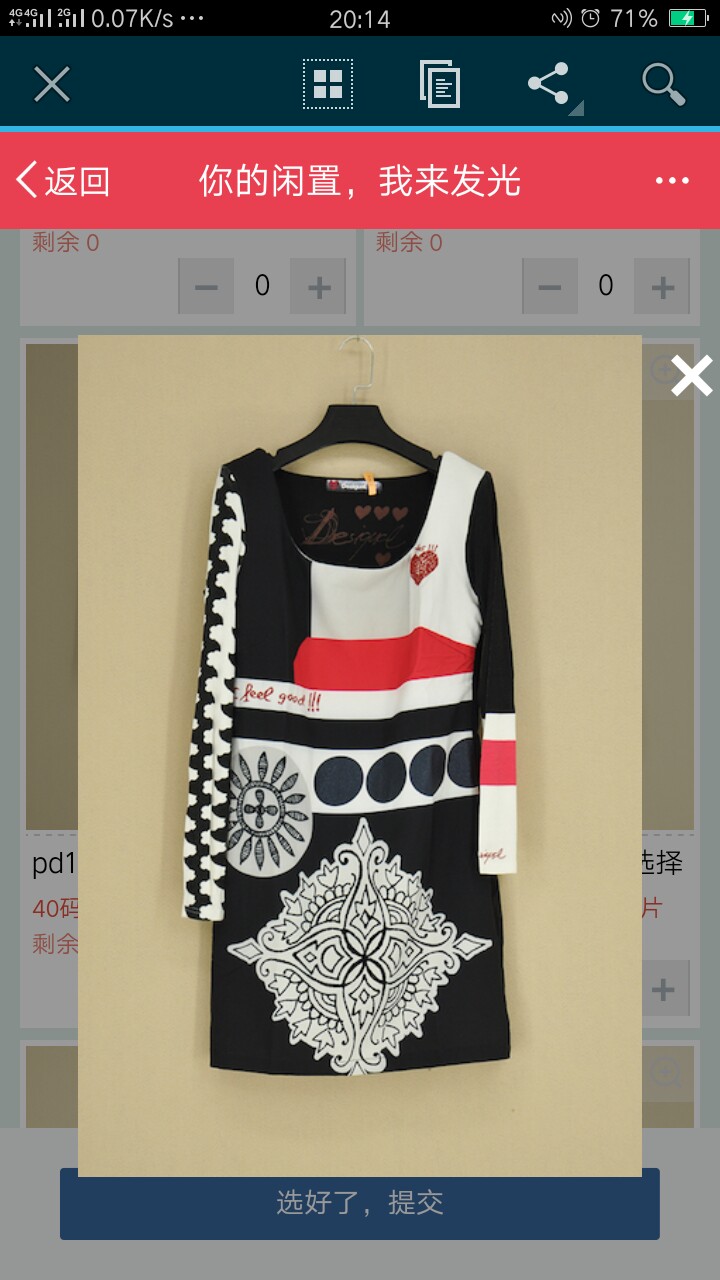Open search with the magnifier icon
720x1280 pixels.
point(663,84)
